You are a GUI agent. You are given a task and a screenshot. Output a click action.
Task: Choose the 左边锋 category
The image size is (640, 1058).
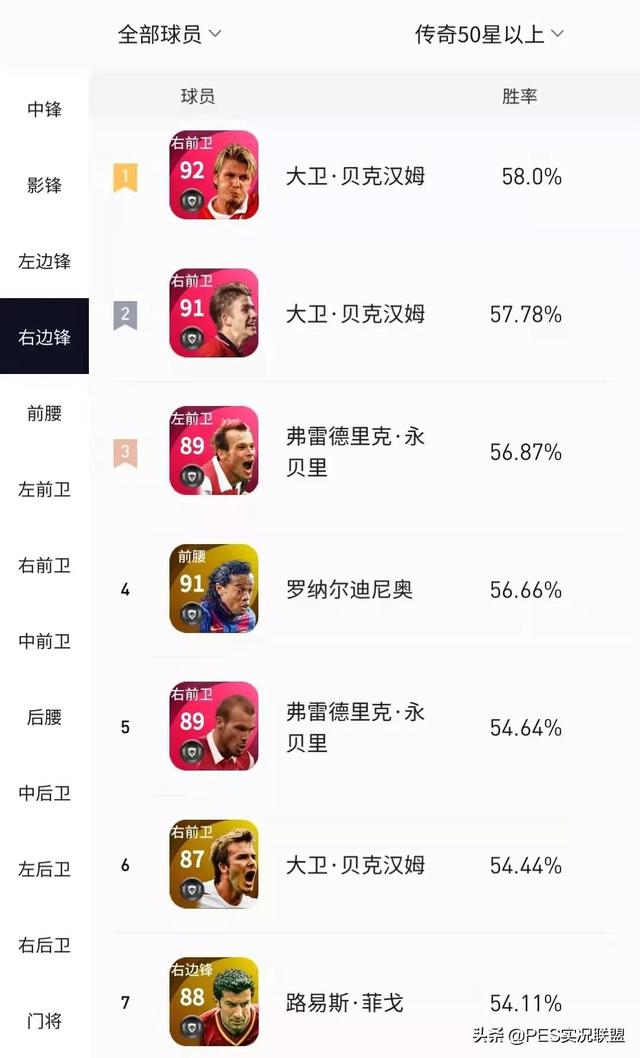pyautogui.click(x=45, y=261)
